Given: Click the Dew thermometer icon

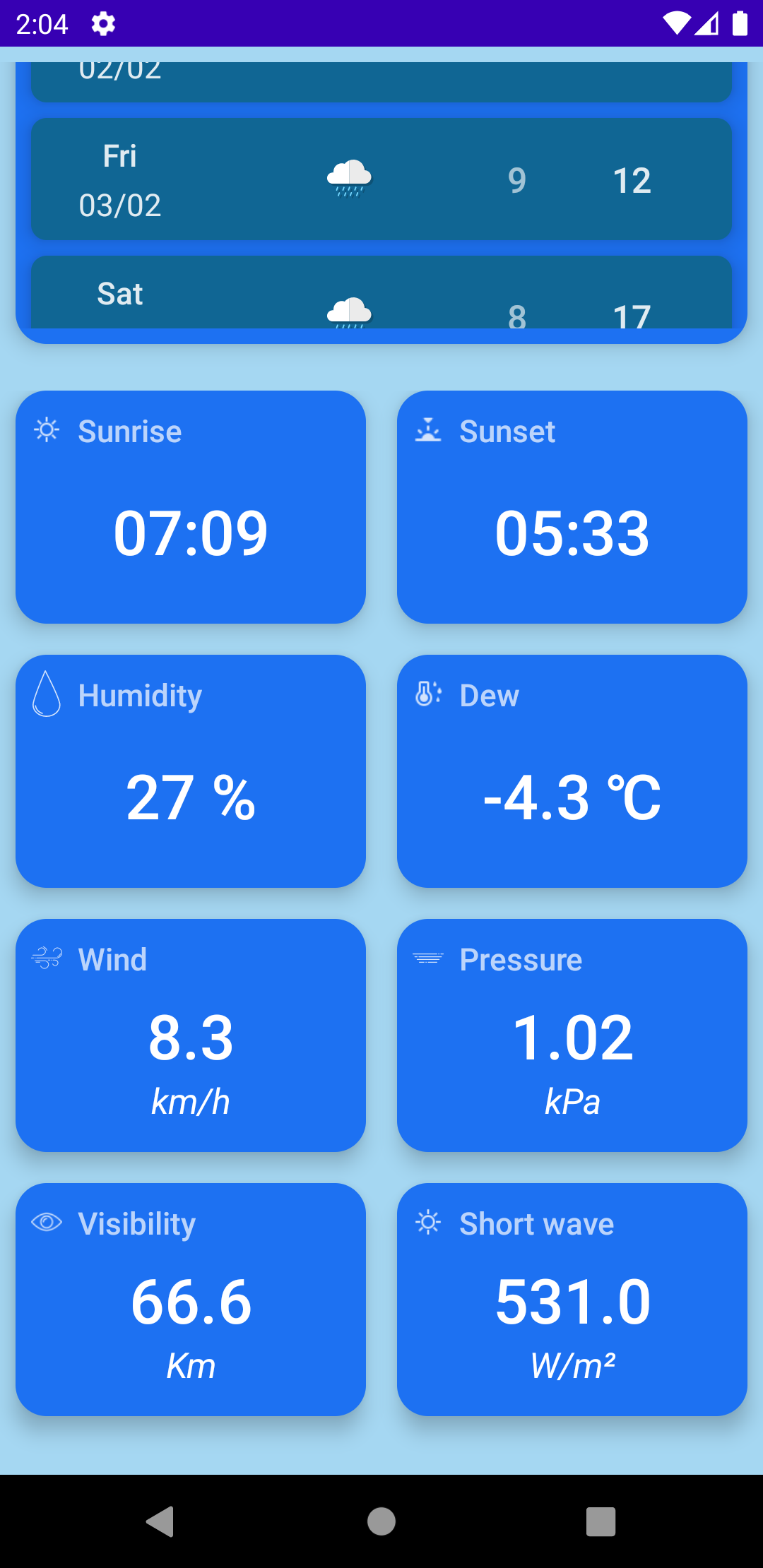Looking at the screenshot, I should [427, 695].
